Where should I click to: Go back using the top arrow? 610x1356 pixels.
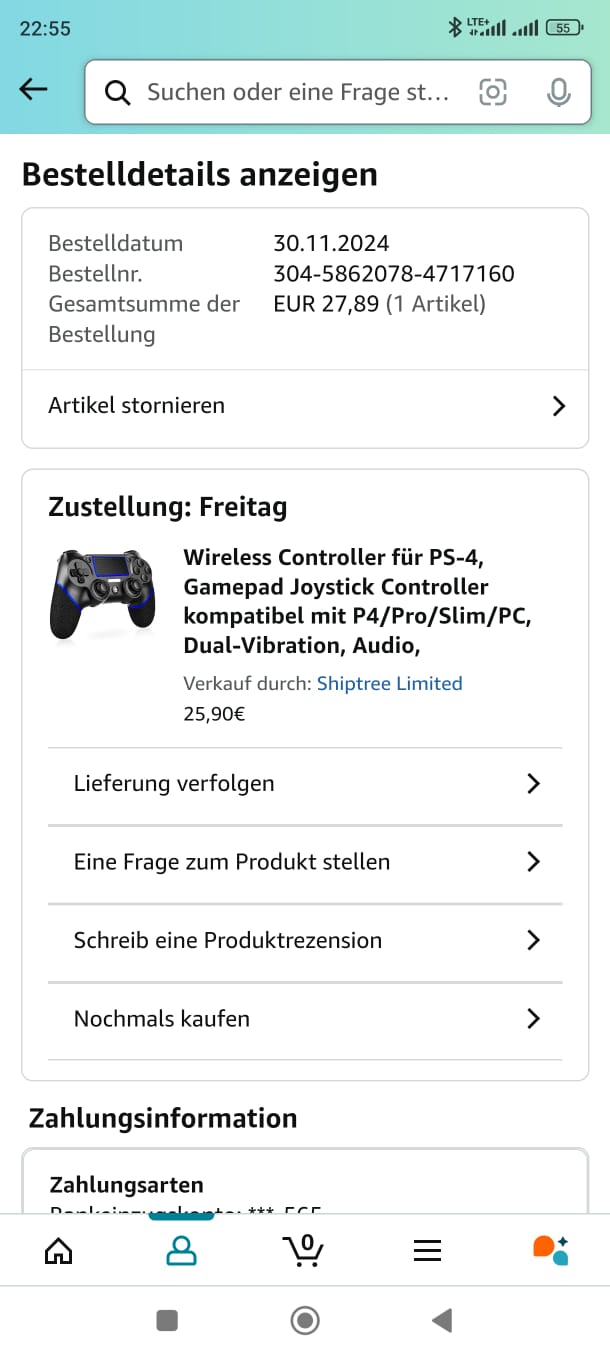(x=33, y=90)
